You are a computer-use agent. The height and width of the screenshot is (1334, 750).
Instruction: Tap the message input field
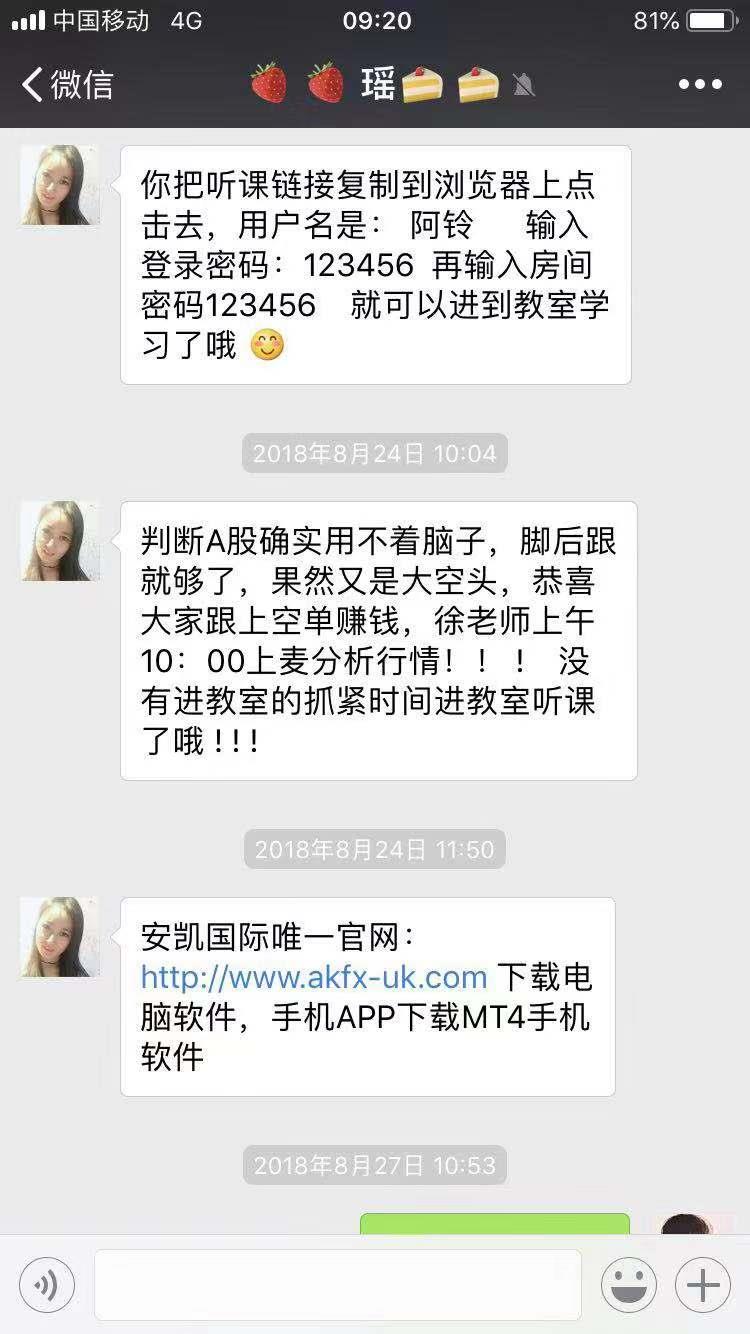(337, 1285)
